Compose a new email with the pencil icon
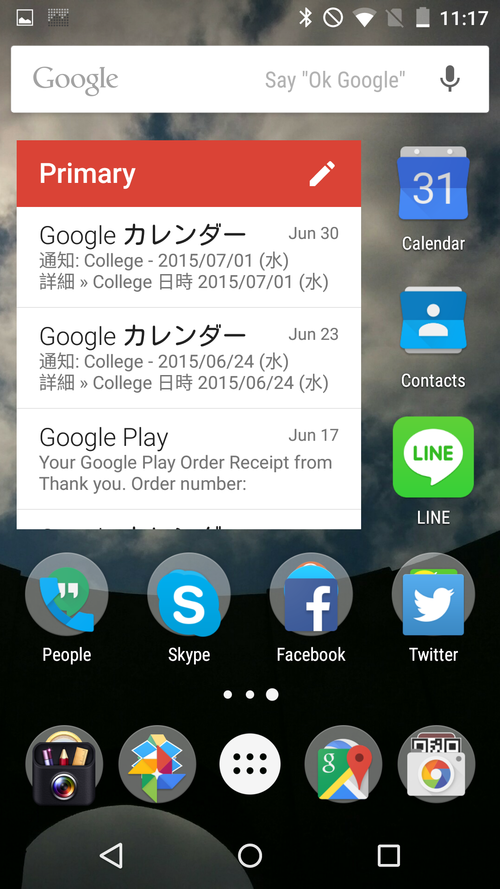Screen dimensions: 500x889 tap(322, 173)
